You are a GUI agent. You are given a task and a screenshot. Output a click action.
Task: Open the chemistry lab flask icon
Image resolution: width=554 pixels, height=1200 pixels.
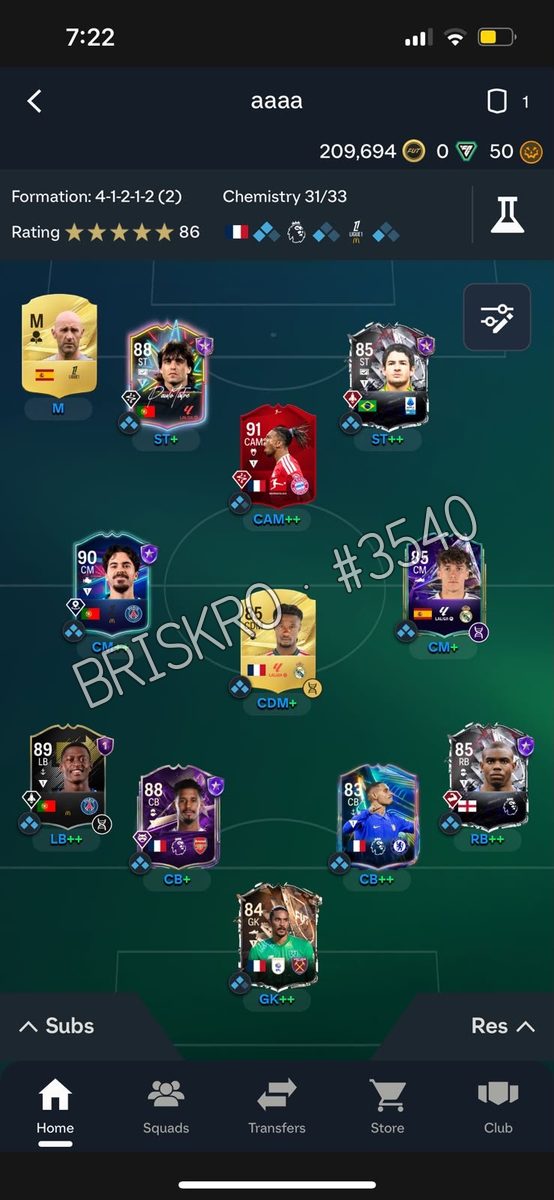507,214
